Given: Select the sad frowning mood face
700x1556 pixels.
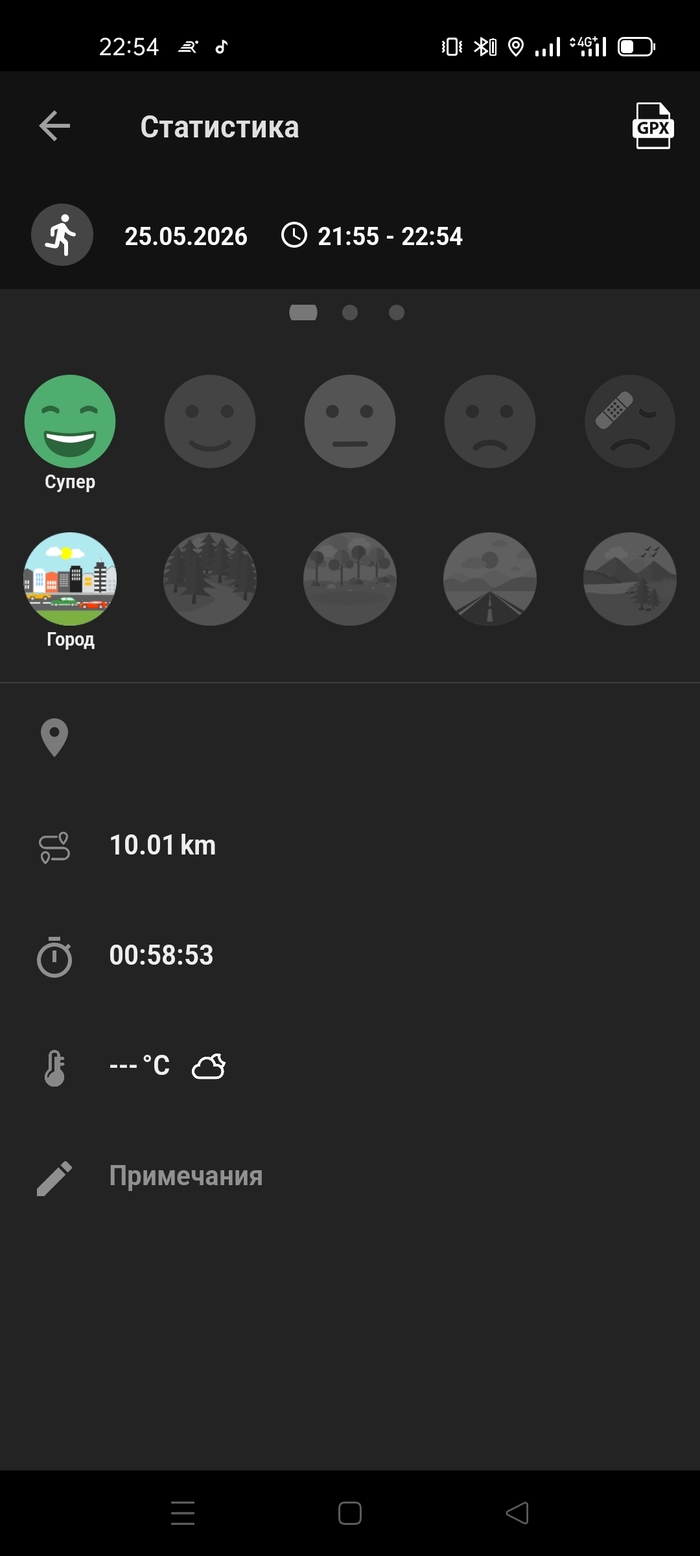Looking at the screenshot, I should click(490, 421).
